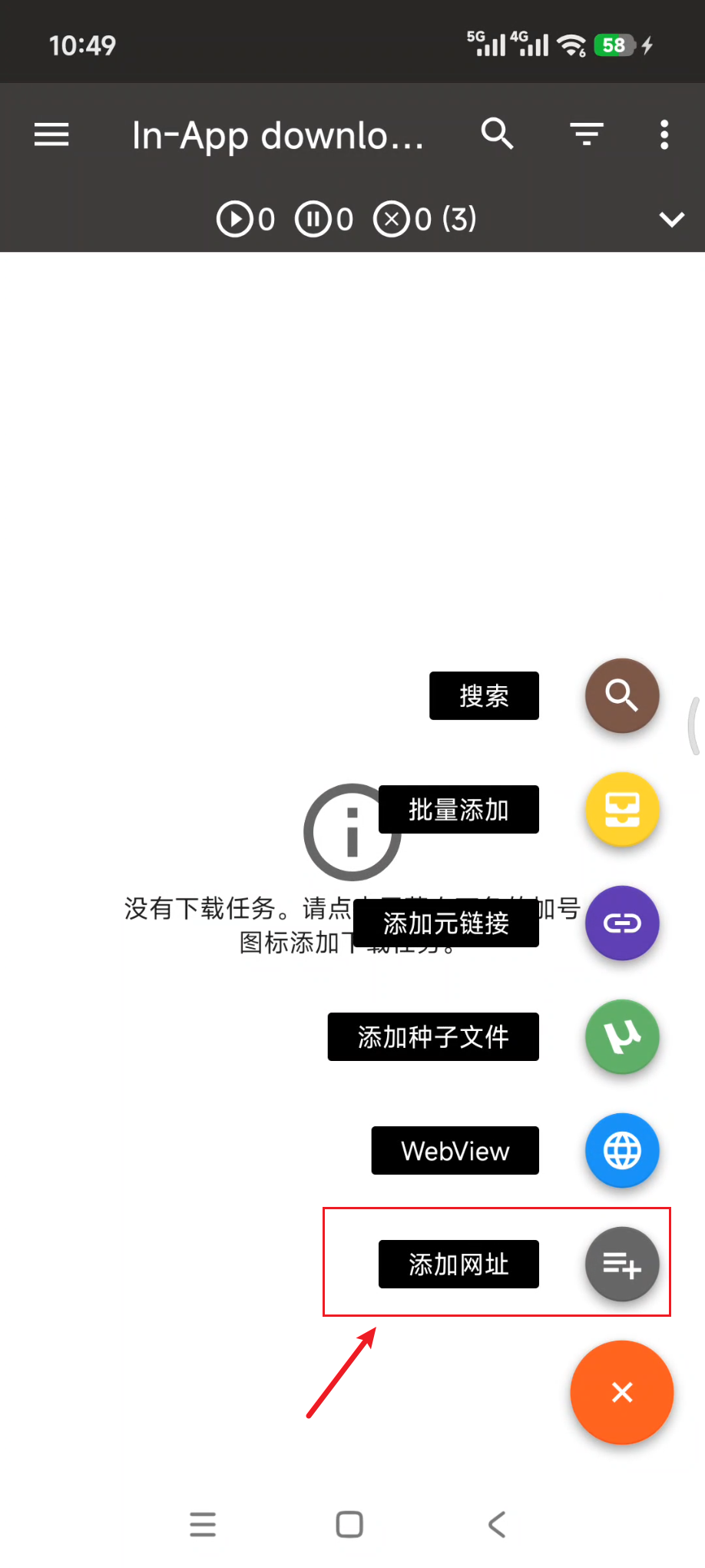705x1568 pixels.
Task: Choose 批量添加 batch add button
Action: 622,810
